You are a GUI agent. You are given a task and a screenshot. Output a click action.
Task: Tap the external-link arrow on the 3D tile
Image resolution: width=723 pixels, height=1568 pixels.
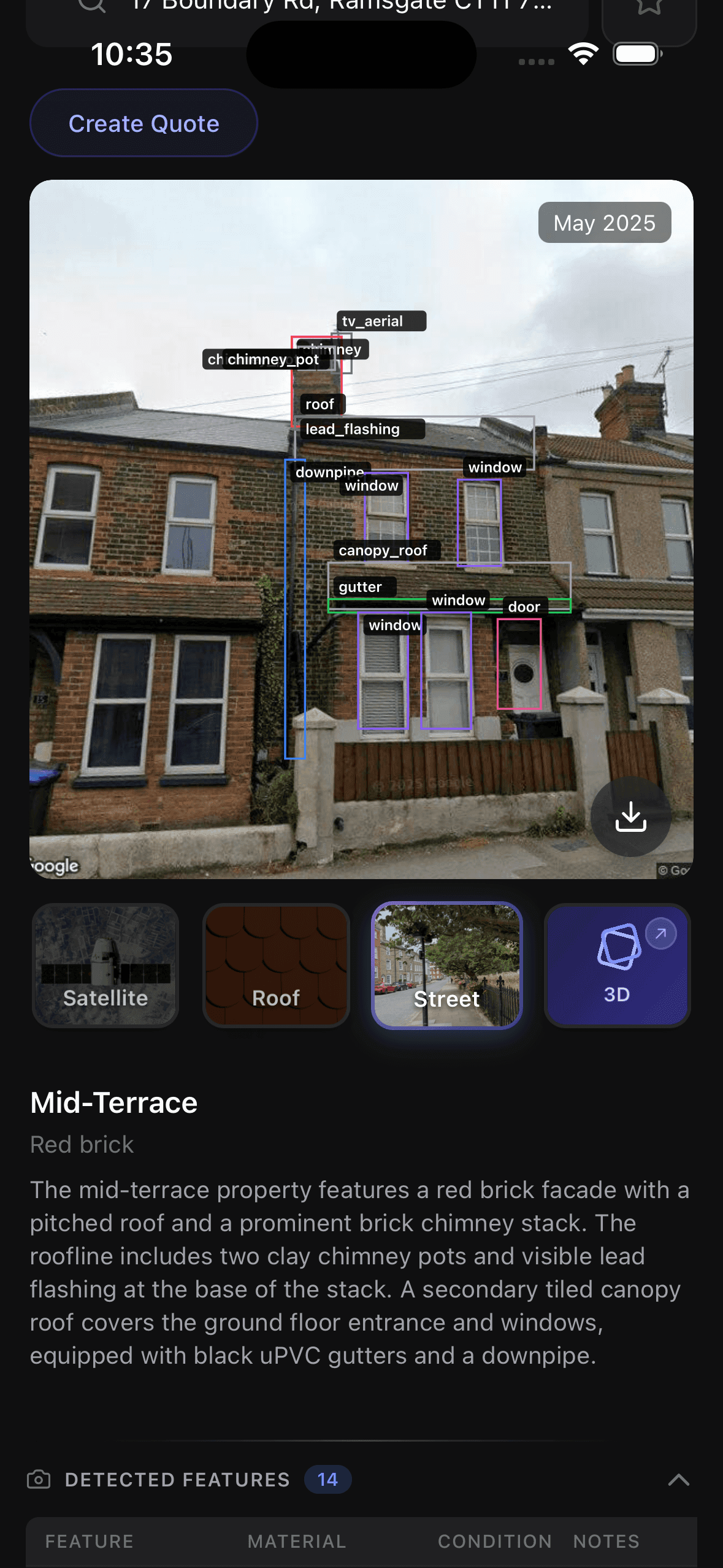660,934
